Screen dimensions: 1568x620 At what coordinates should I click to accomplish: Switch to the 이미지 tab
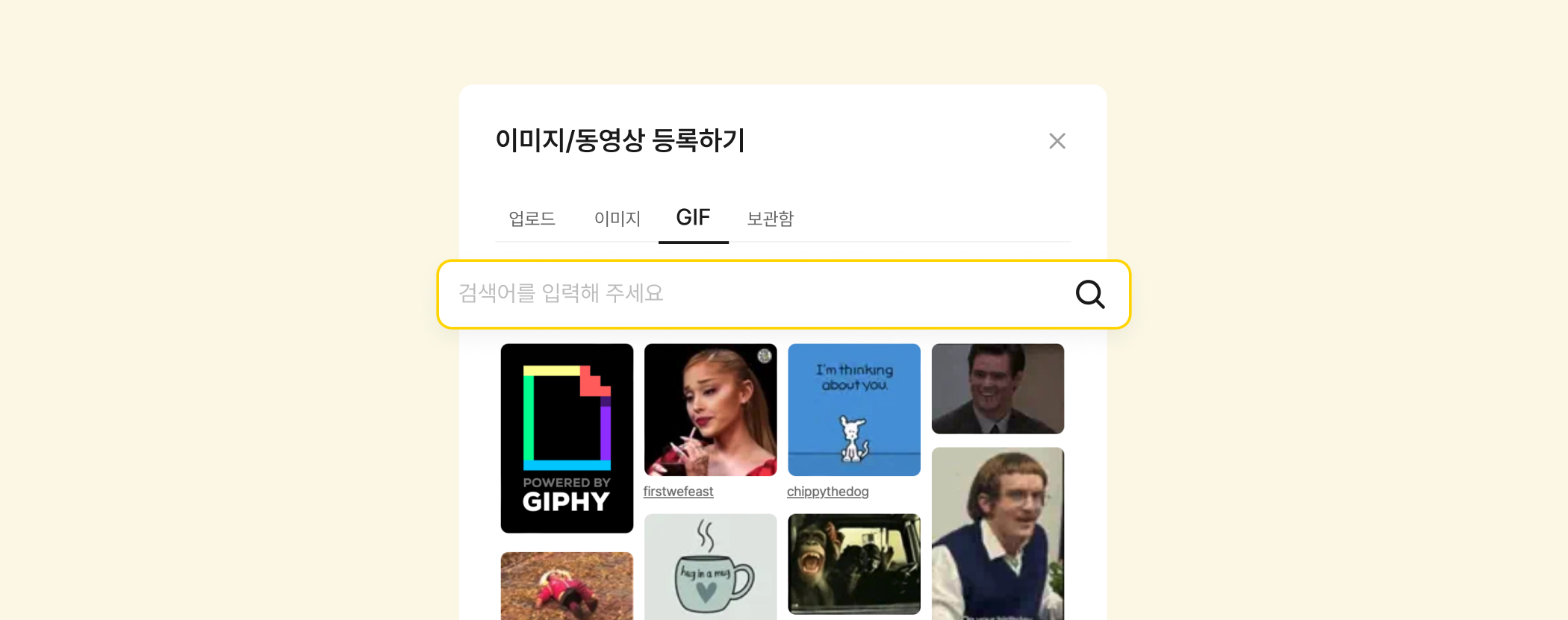[x=617, y=219]
